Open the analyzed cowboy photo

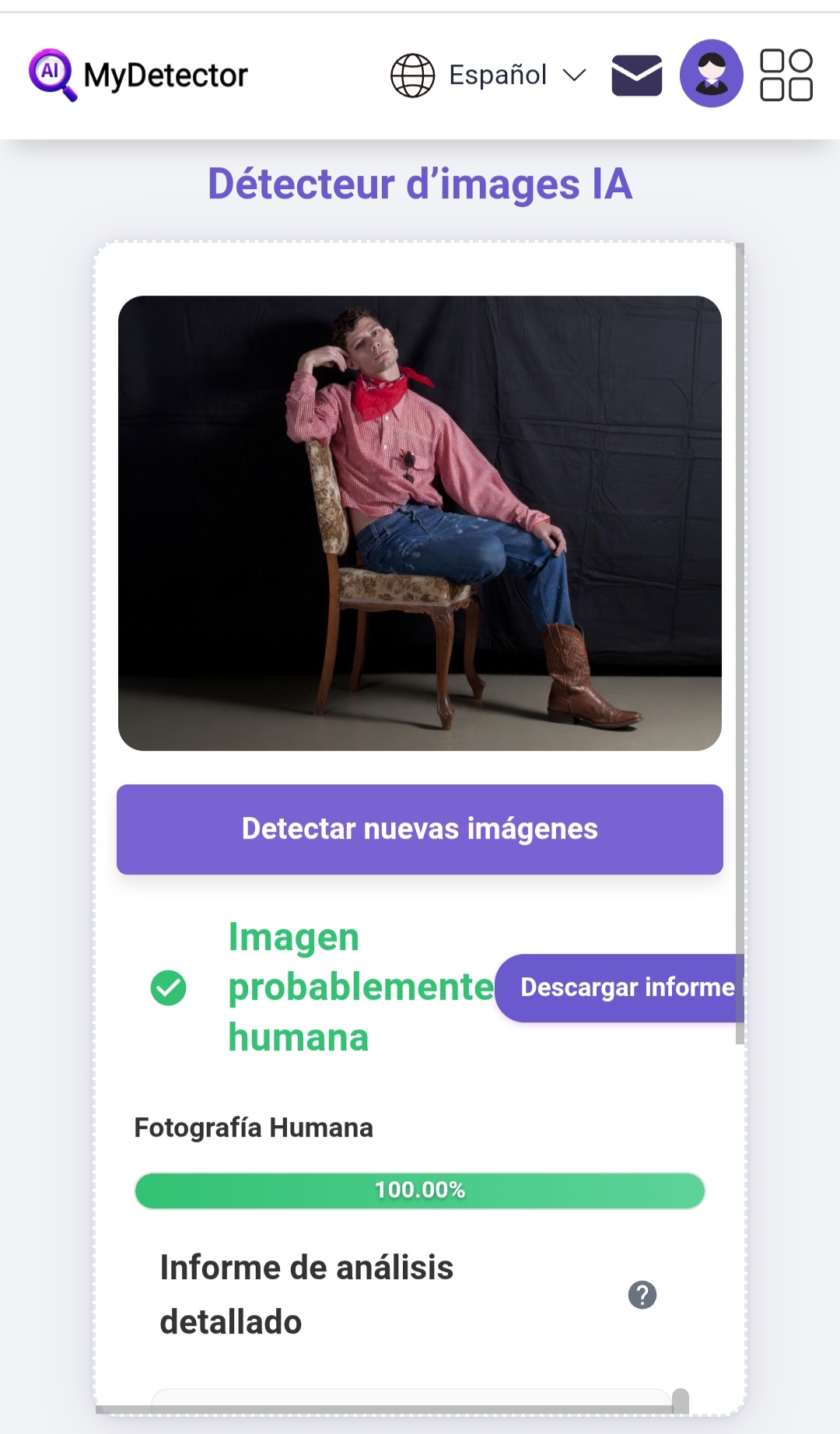(420, 523)
